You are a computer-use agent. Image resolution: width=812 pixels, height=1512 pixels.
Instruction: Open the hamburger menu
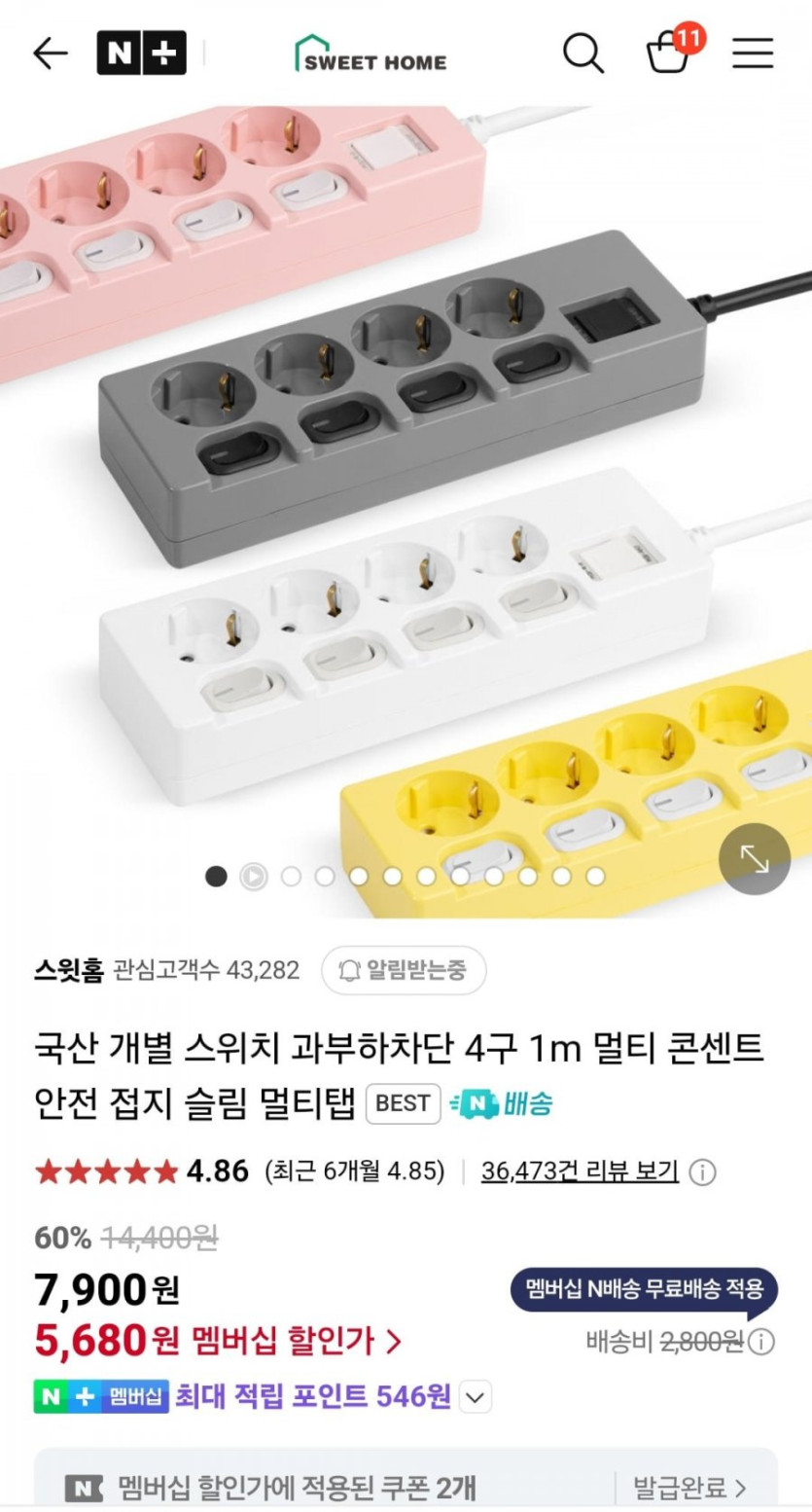coord(752,54)
